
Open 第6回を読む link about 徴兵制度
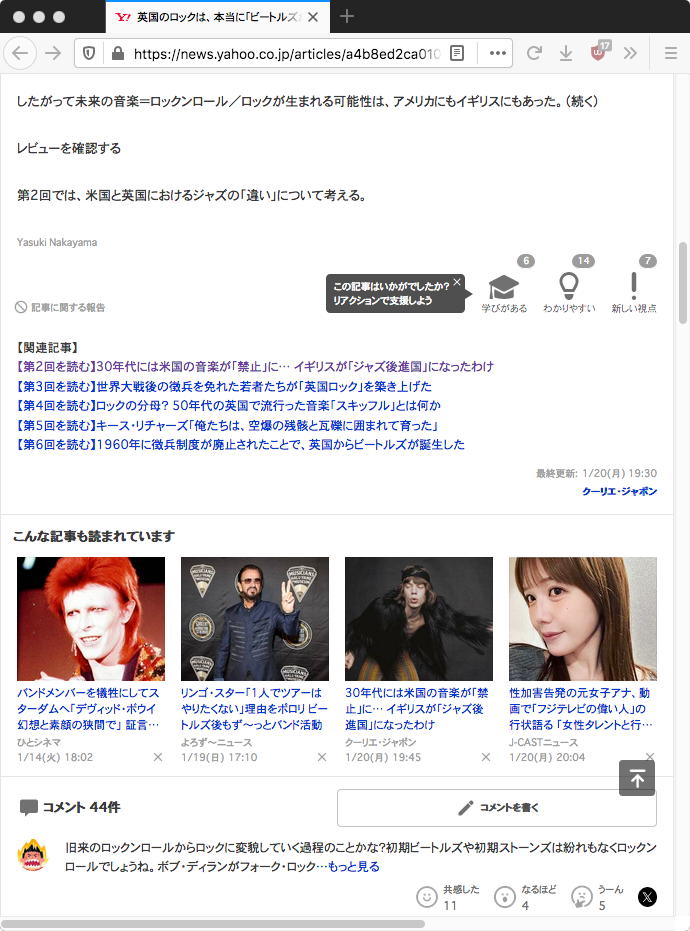coord(240,445)
